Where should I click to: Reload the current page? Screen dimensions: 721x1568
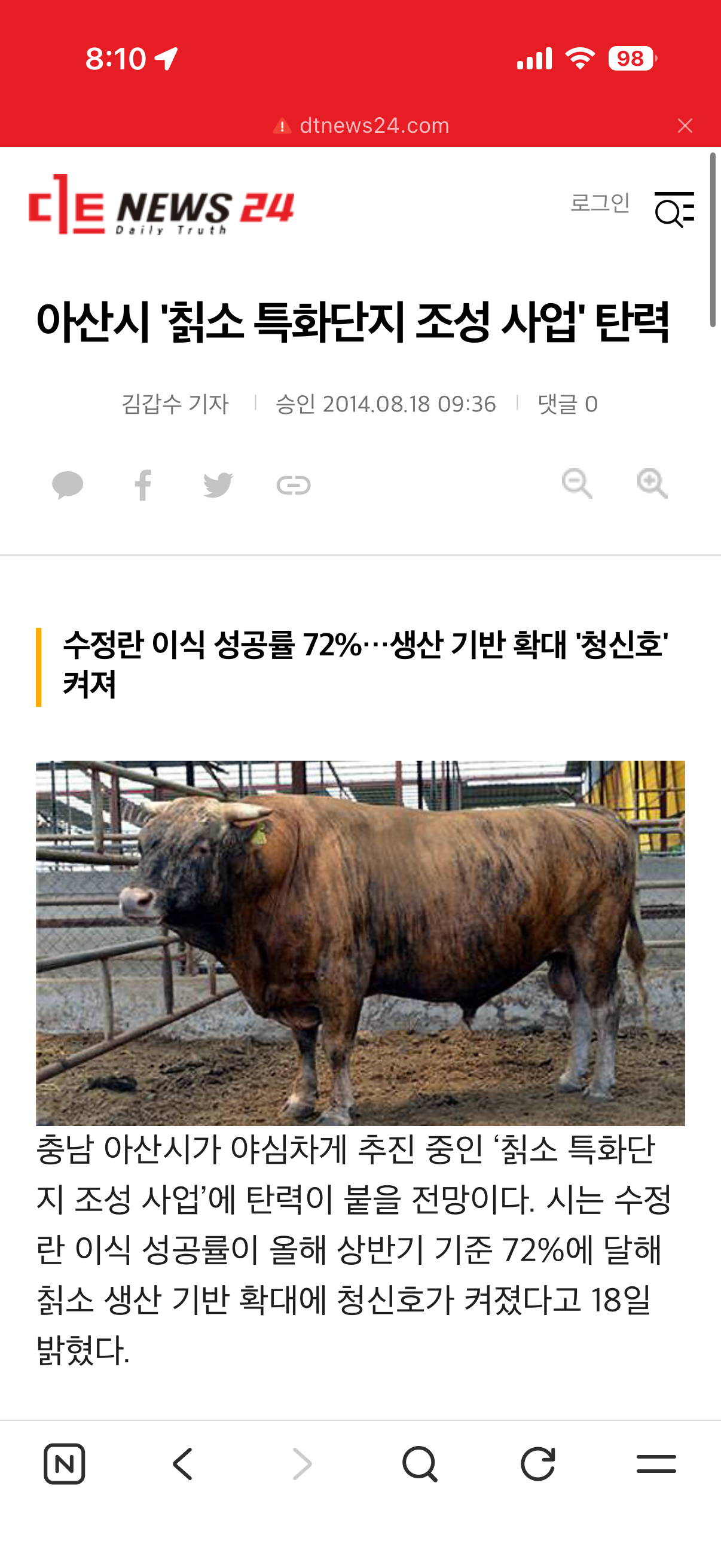point(538,1464)
